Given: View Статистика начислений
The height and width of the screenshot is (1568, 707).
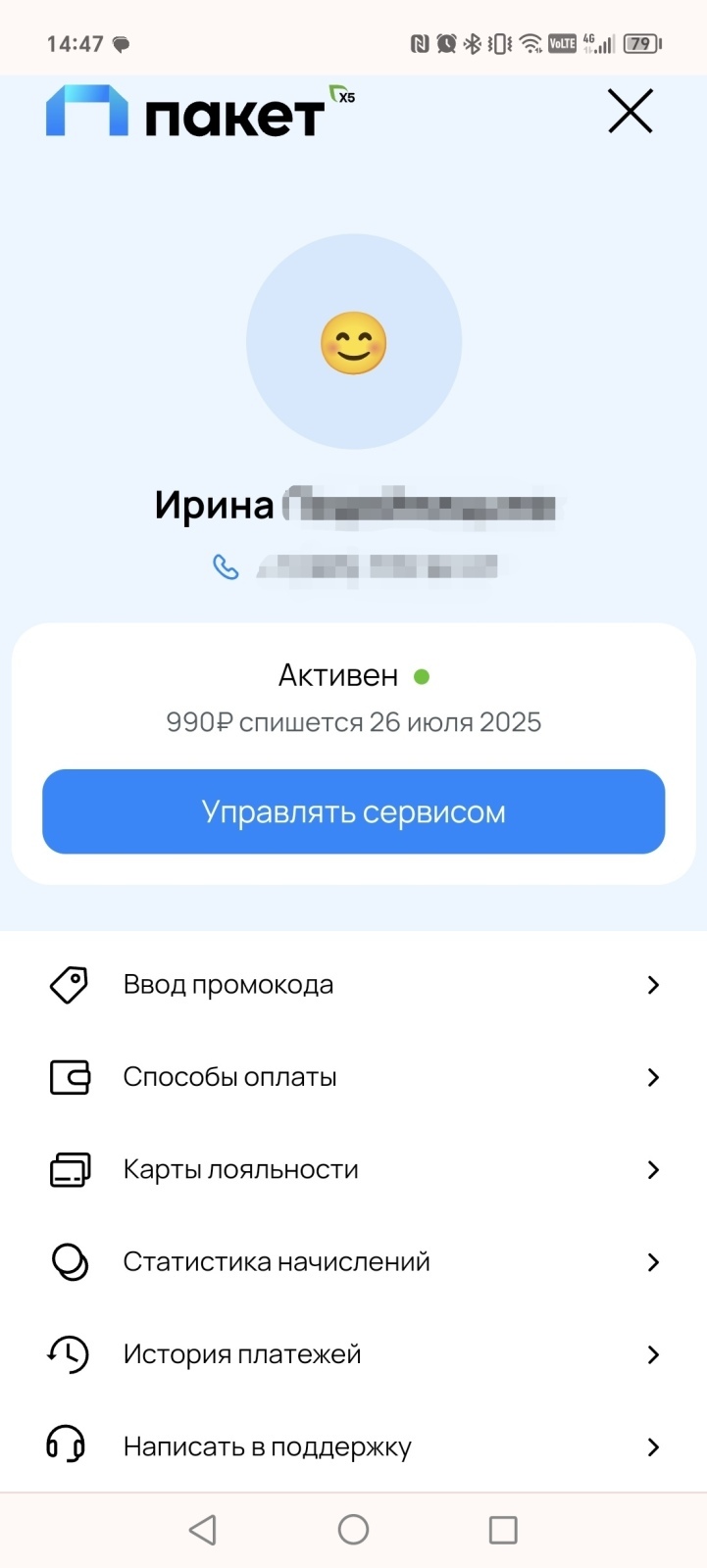Looking at the screenshot, I should (353, 1261).
